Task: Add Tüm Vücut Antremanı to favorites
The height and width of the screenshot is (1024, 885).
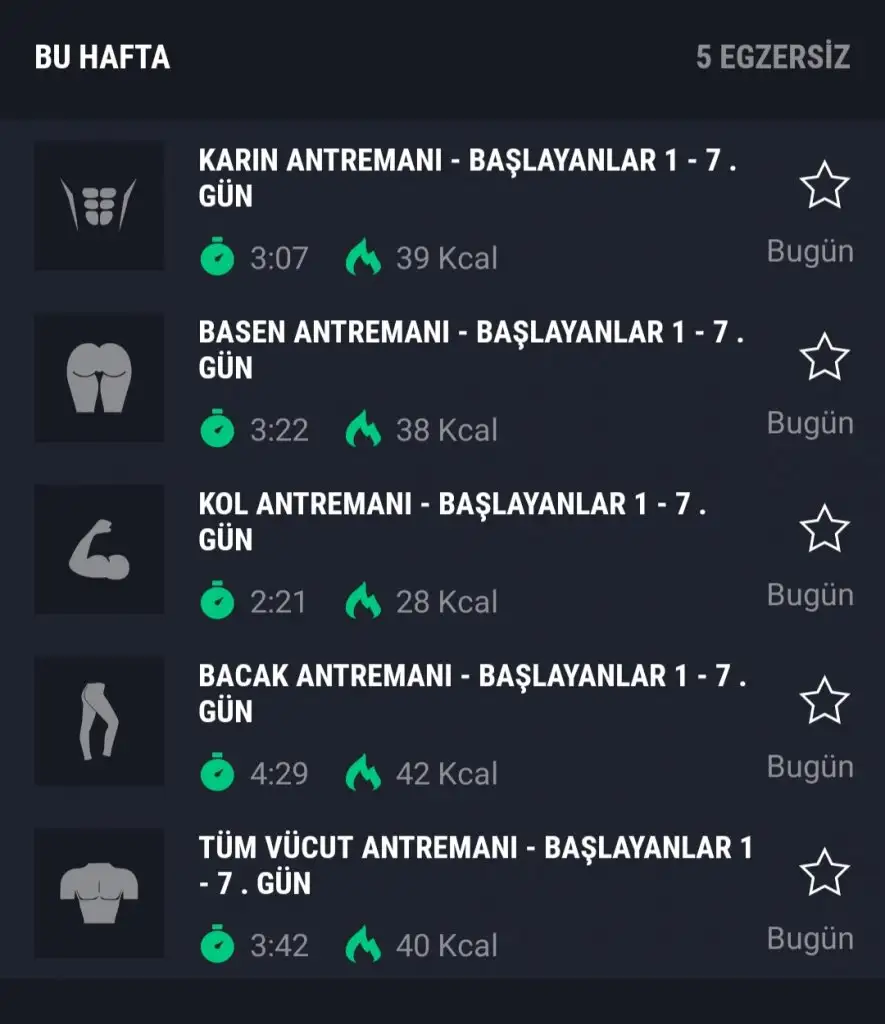Action: pos(824,873)
